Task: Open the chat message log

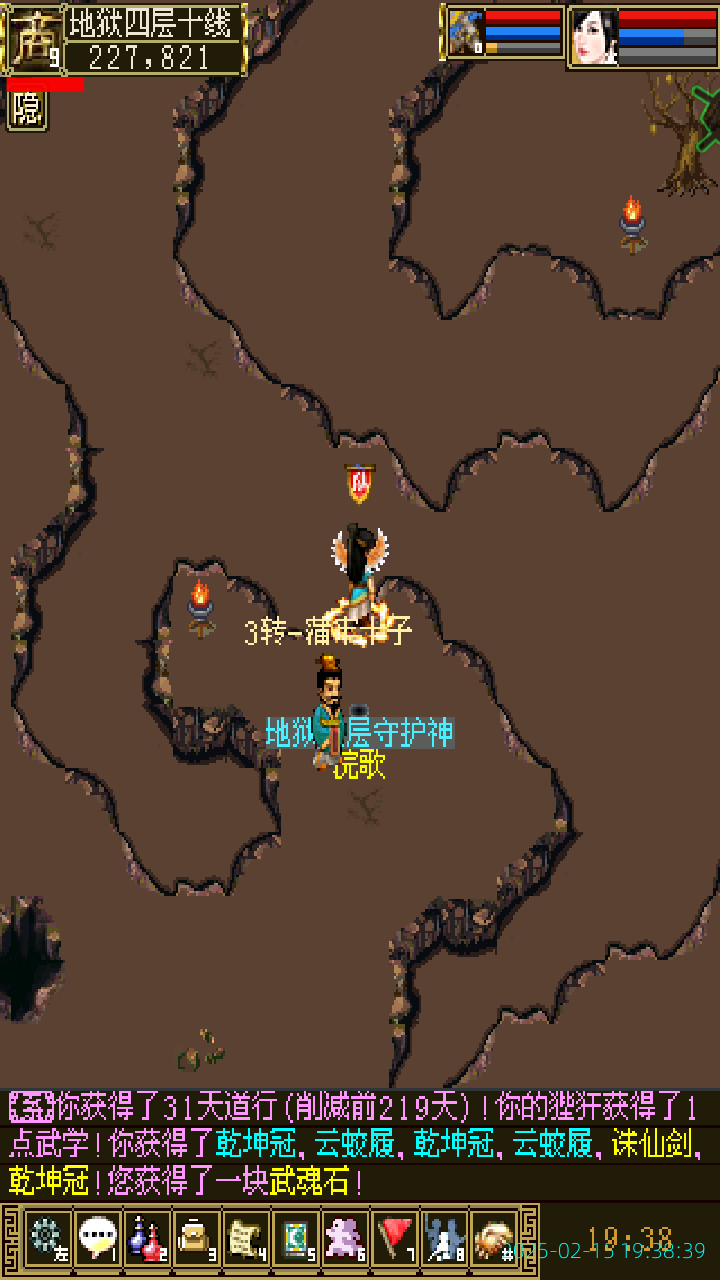Action: [360, 1145]
